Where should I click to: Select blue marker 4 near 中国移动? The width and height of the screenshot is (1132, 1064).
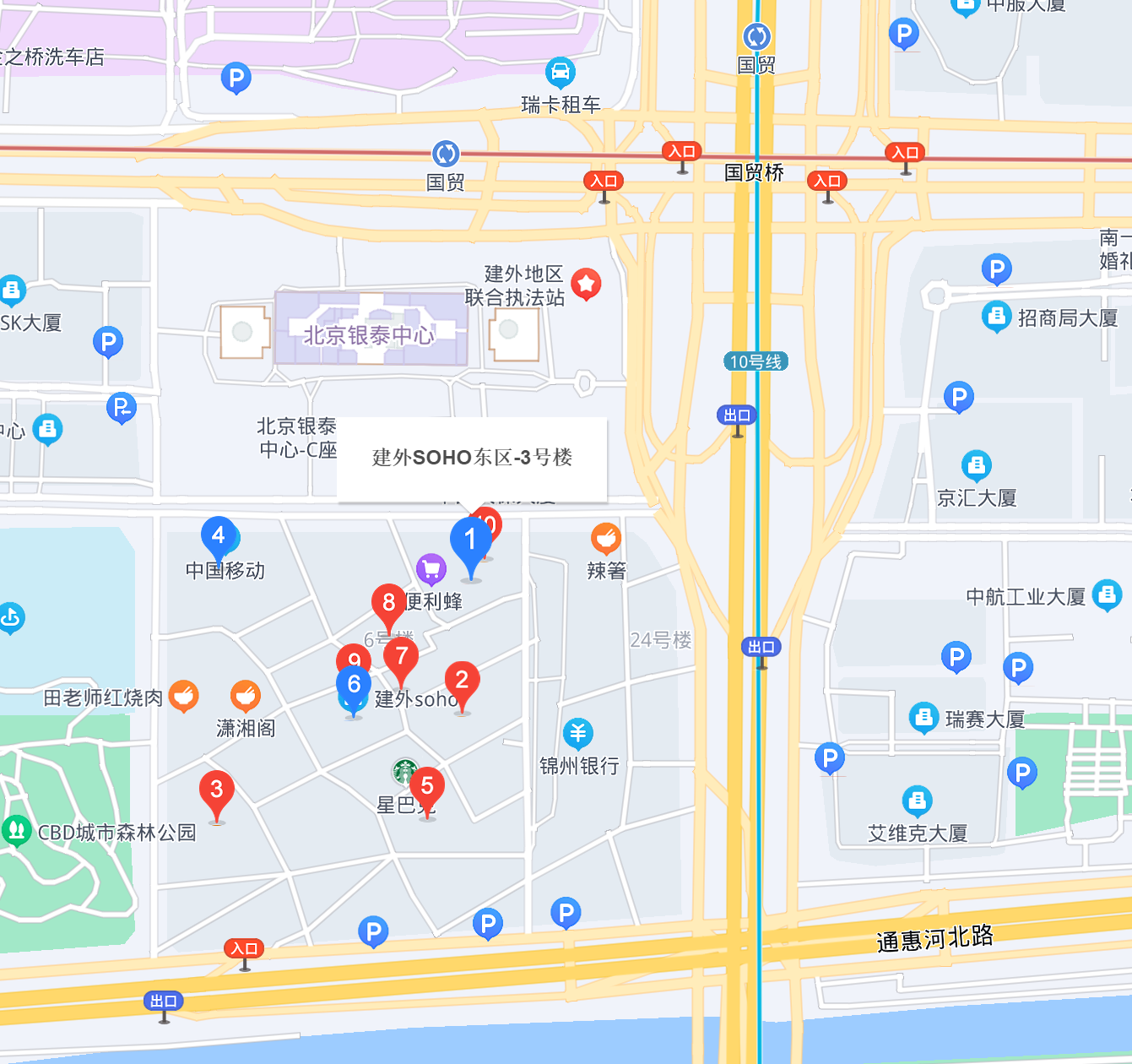pyautogui.click(x=218, y=536)
